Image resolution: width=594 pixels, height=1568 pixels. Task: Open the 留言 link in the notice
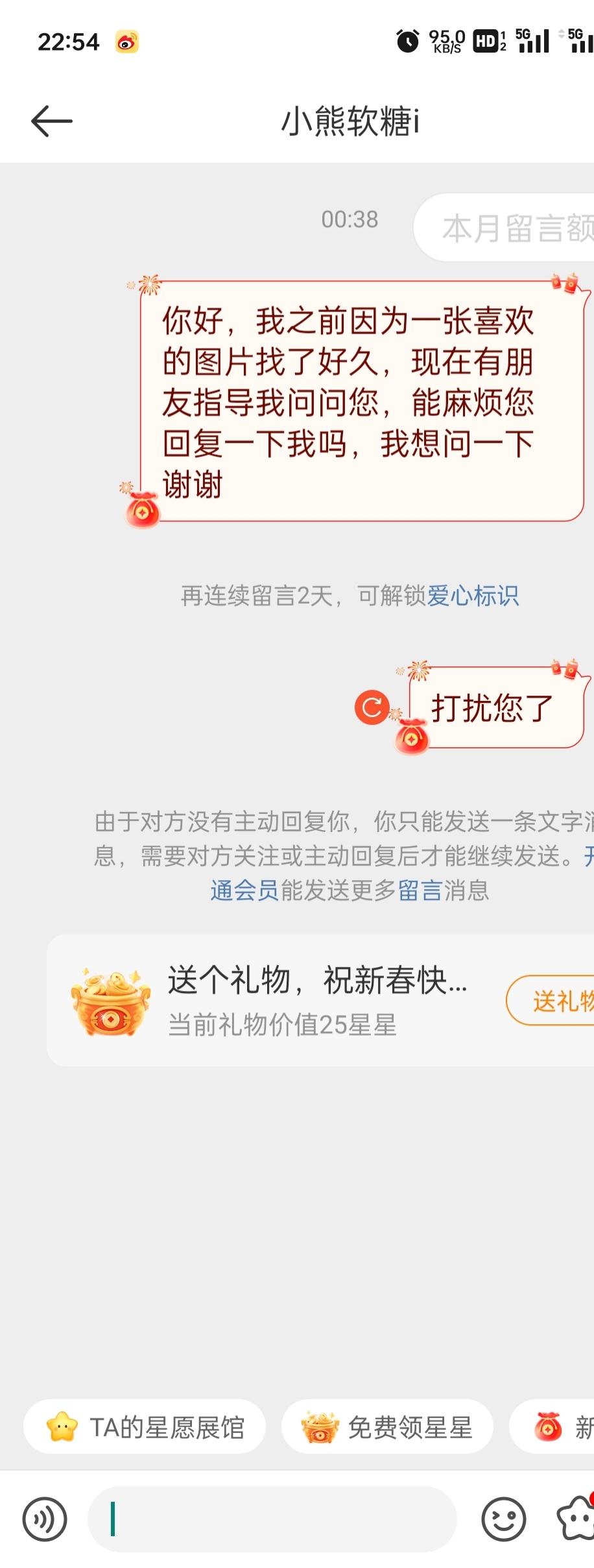coord(420,890)
